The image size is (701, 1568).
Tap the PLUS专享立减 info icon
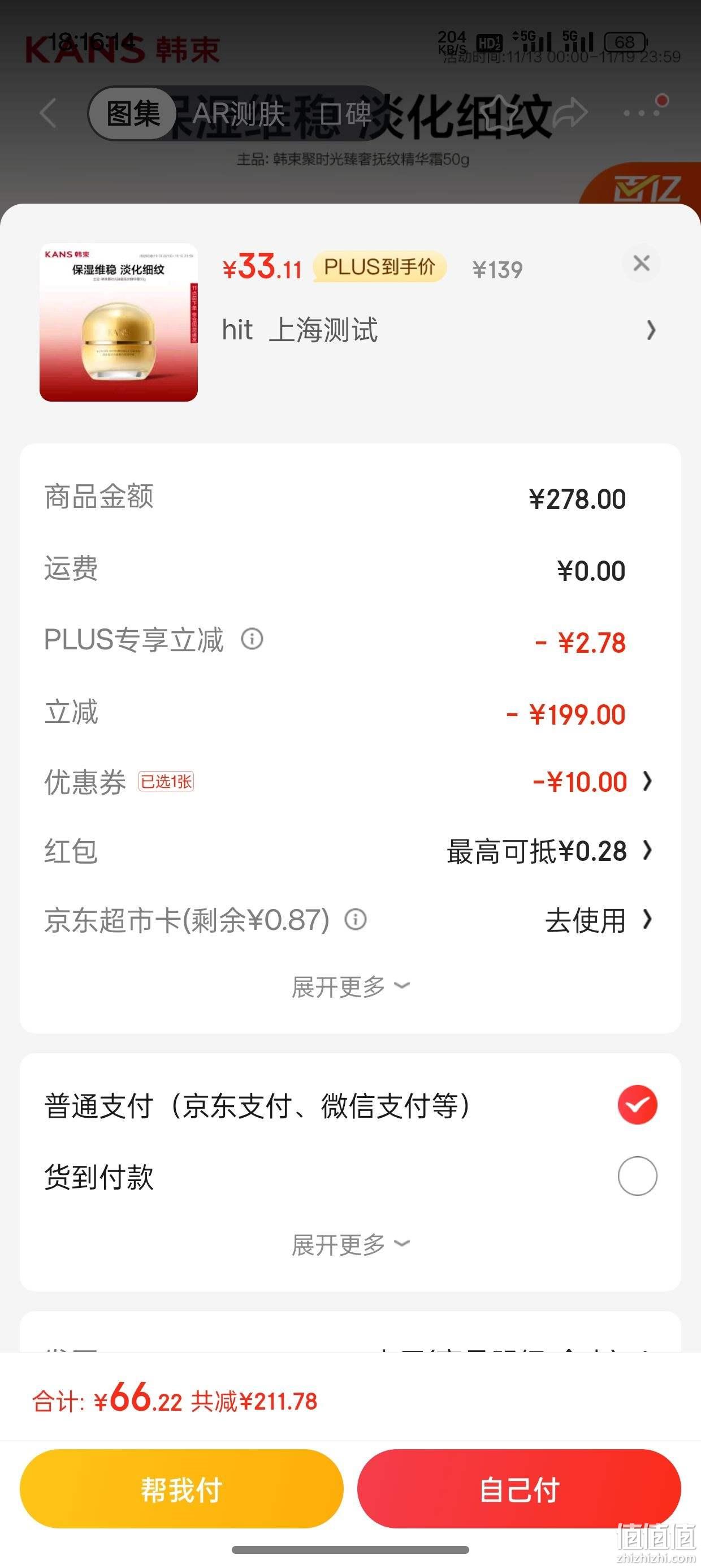pos(252,639)
